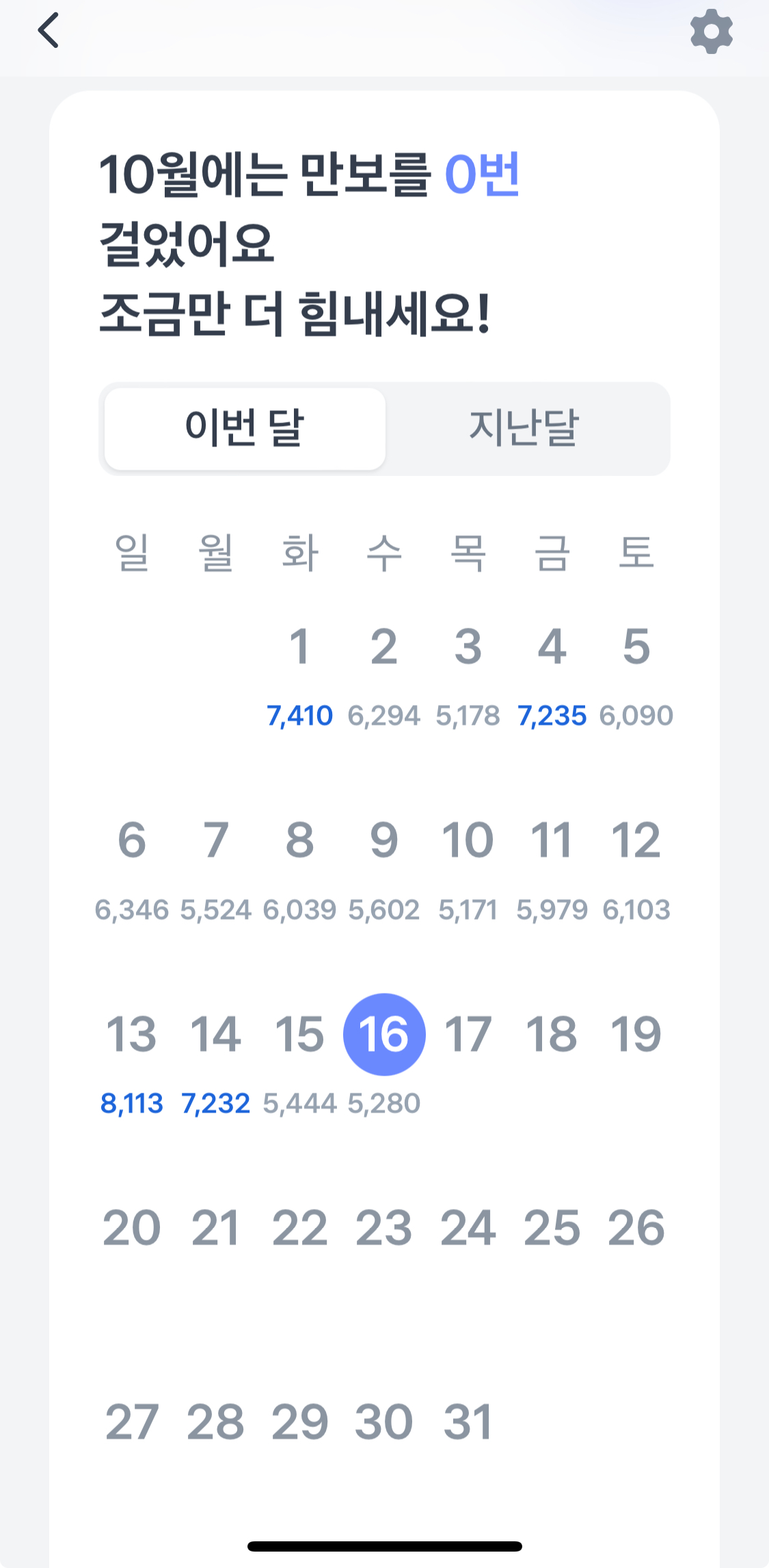This screenshot has width=769, height=1568.
Task: Tap the highlighted date 16
Action: pos(384,1034)
